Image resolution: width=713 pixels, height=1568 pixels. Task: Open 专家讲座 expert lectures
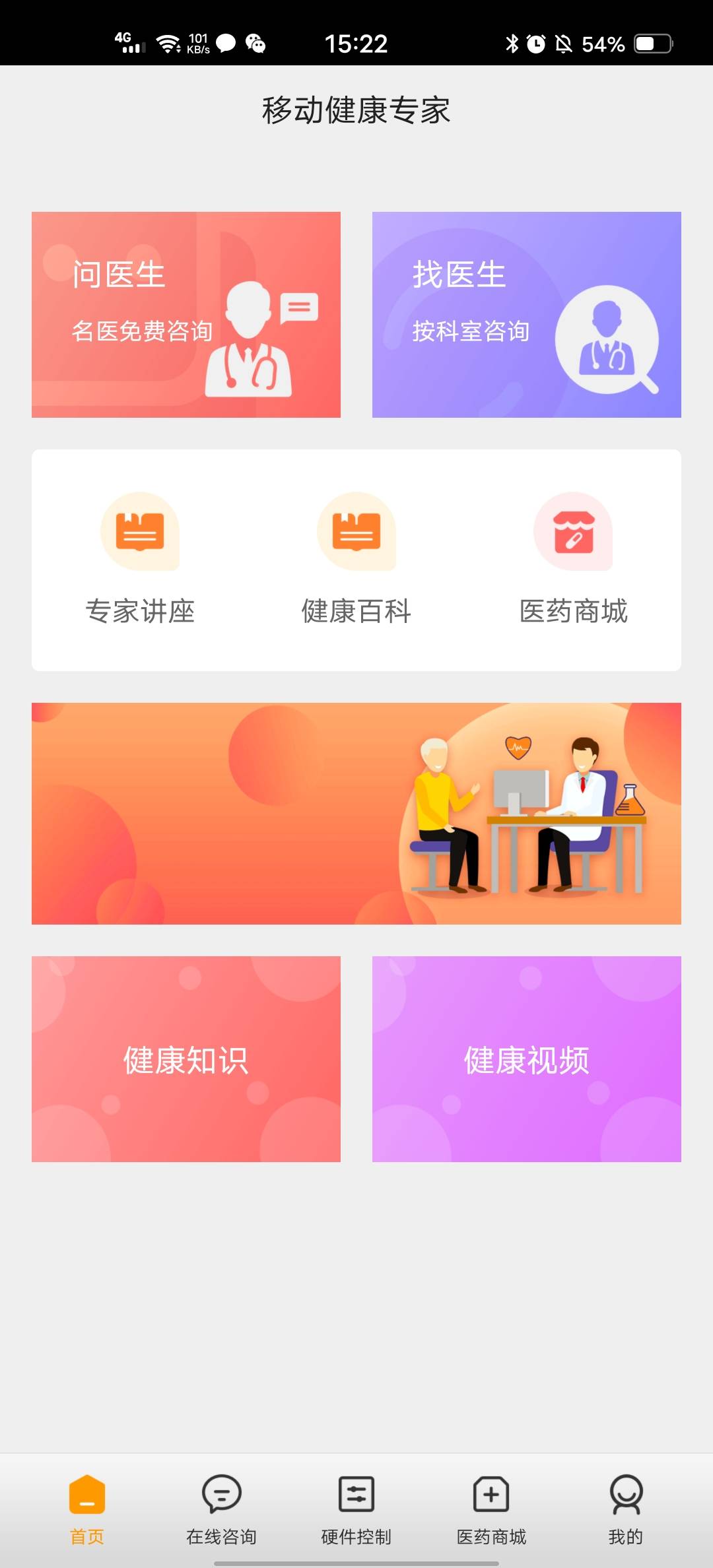point(140,559)
